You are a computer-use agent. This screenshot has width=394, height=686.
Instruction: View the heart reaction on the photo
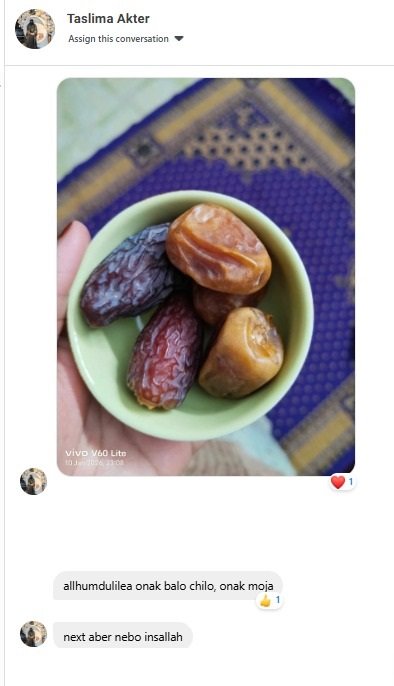pos(342,482)
